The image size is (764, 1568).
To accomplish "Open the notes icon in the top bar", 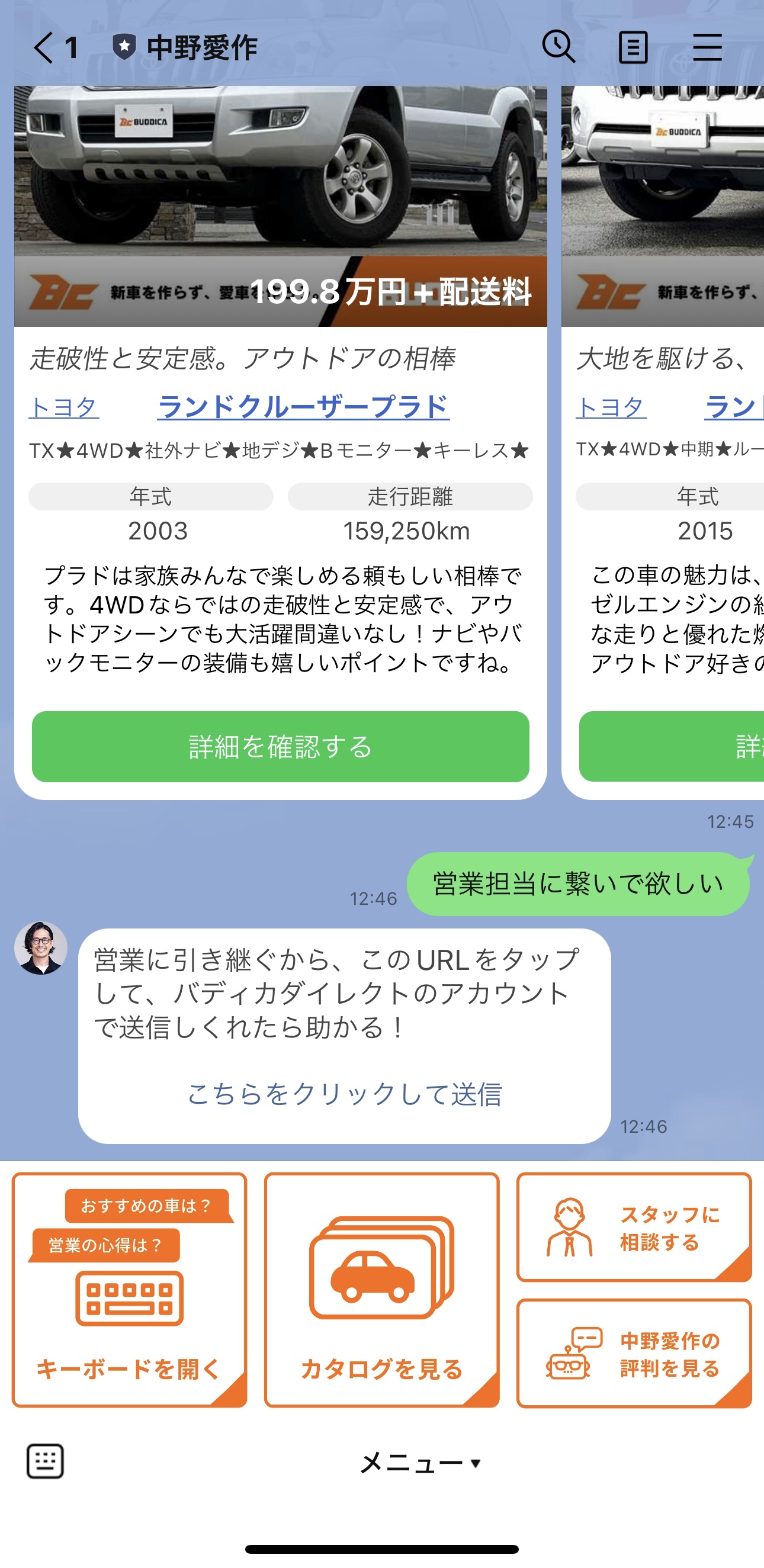I will (x=633, y=46).
